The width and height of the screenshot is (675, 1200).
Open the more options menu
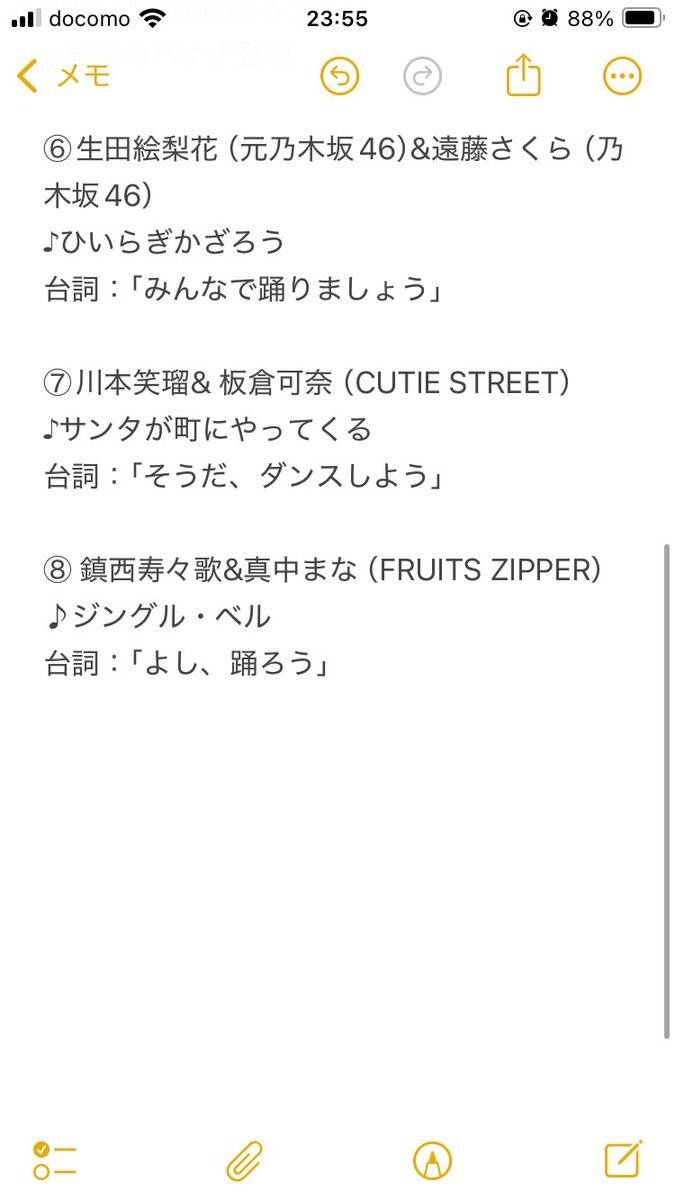pos(622,76)
